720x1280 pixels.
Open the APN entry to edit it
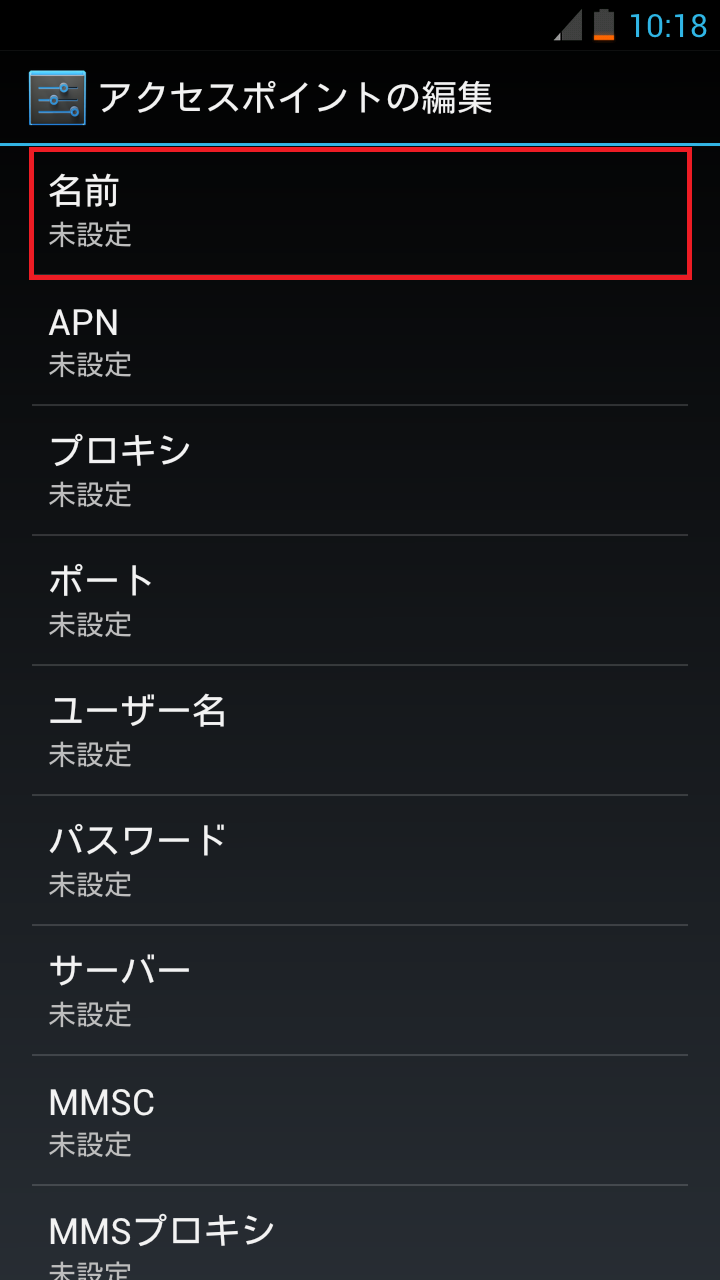point(360,340)
